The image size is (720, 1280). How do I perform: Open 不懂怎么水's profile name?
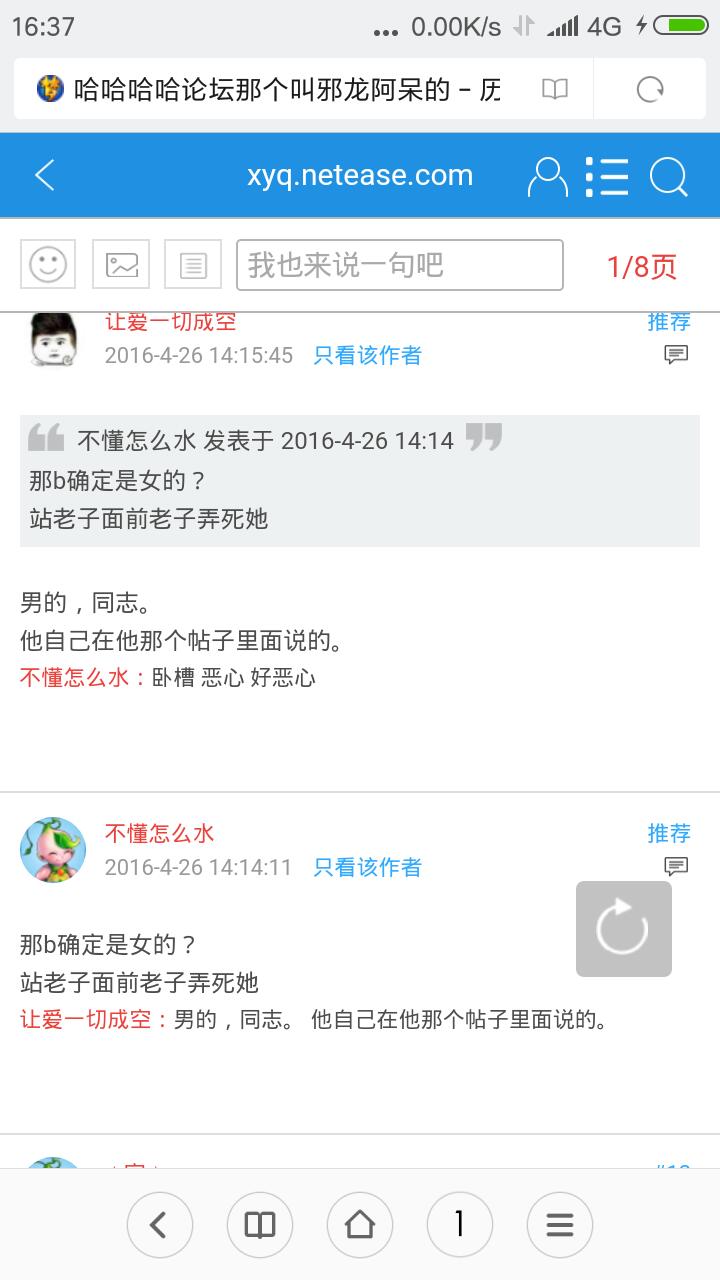click(159, 833)
